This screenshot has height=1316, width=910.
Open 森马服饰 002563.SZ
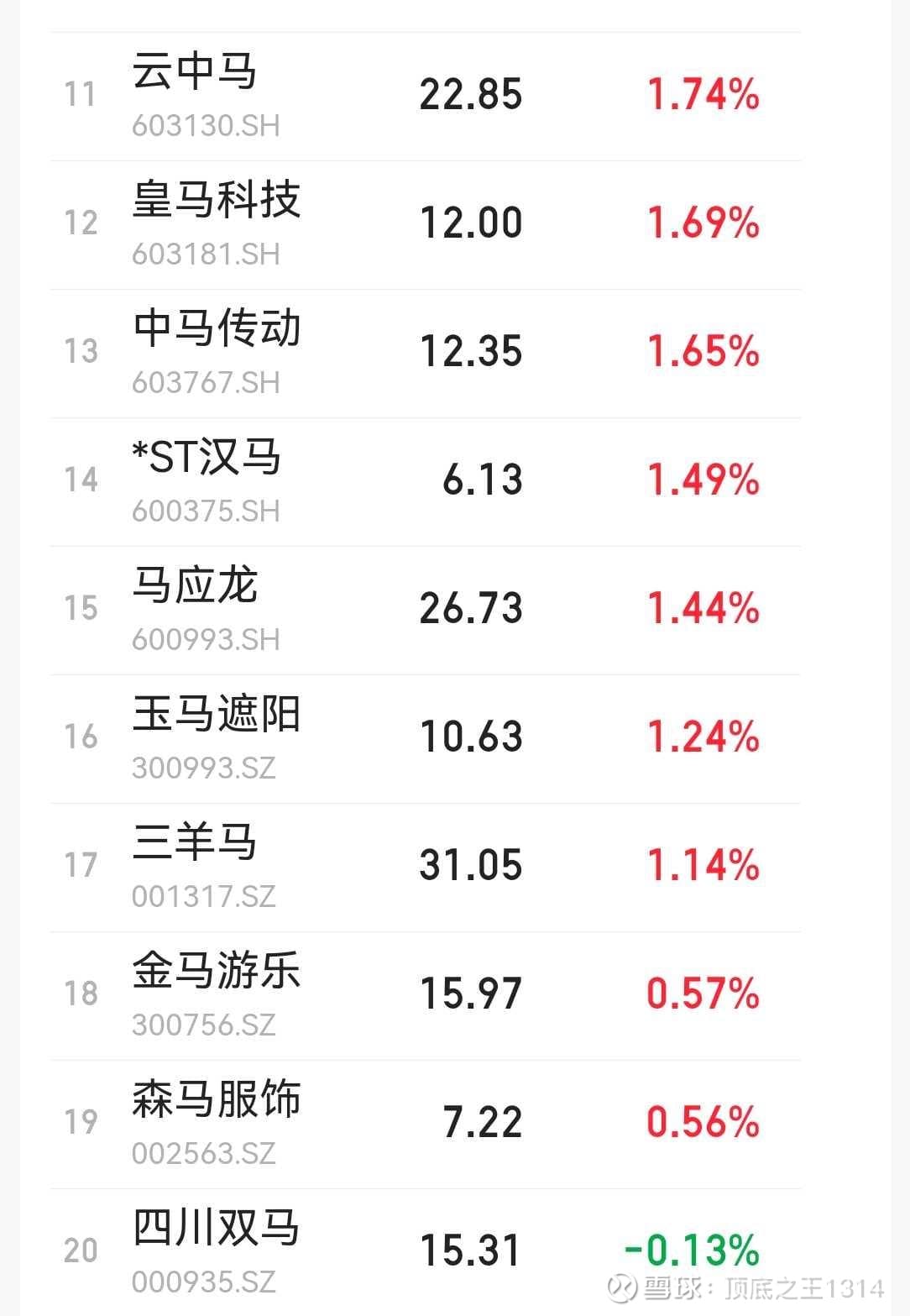pyautogui.click(x=216, y=1099)
